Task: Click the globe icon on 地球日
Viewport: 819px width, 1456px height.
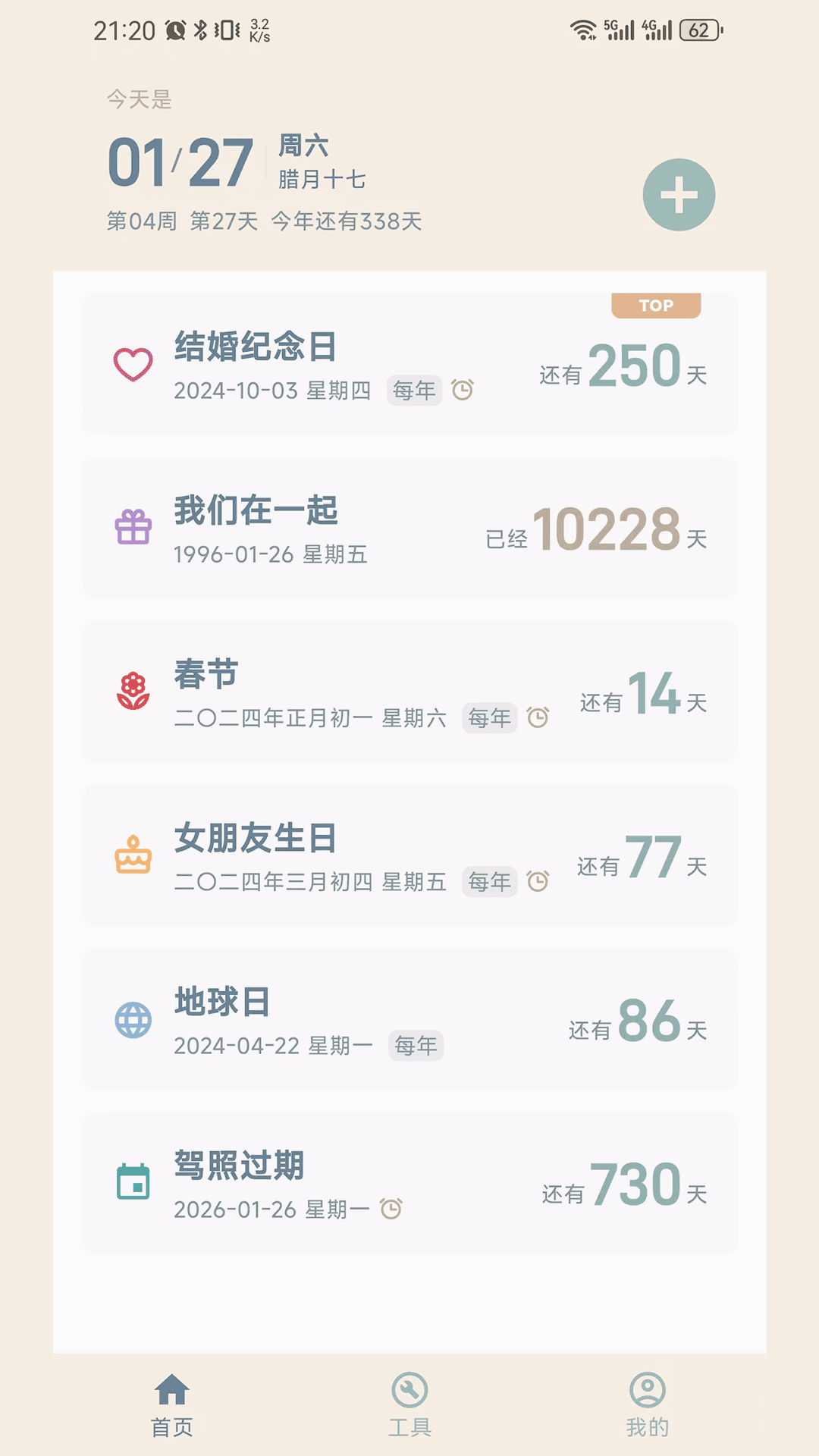Action: coord(132,1019)
